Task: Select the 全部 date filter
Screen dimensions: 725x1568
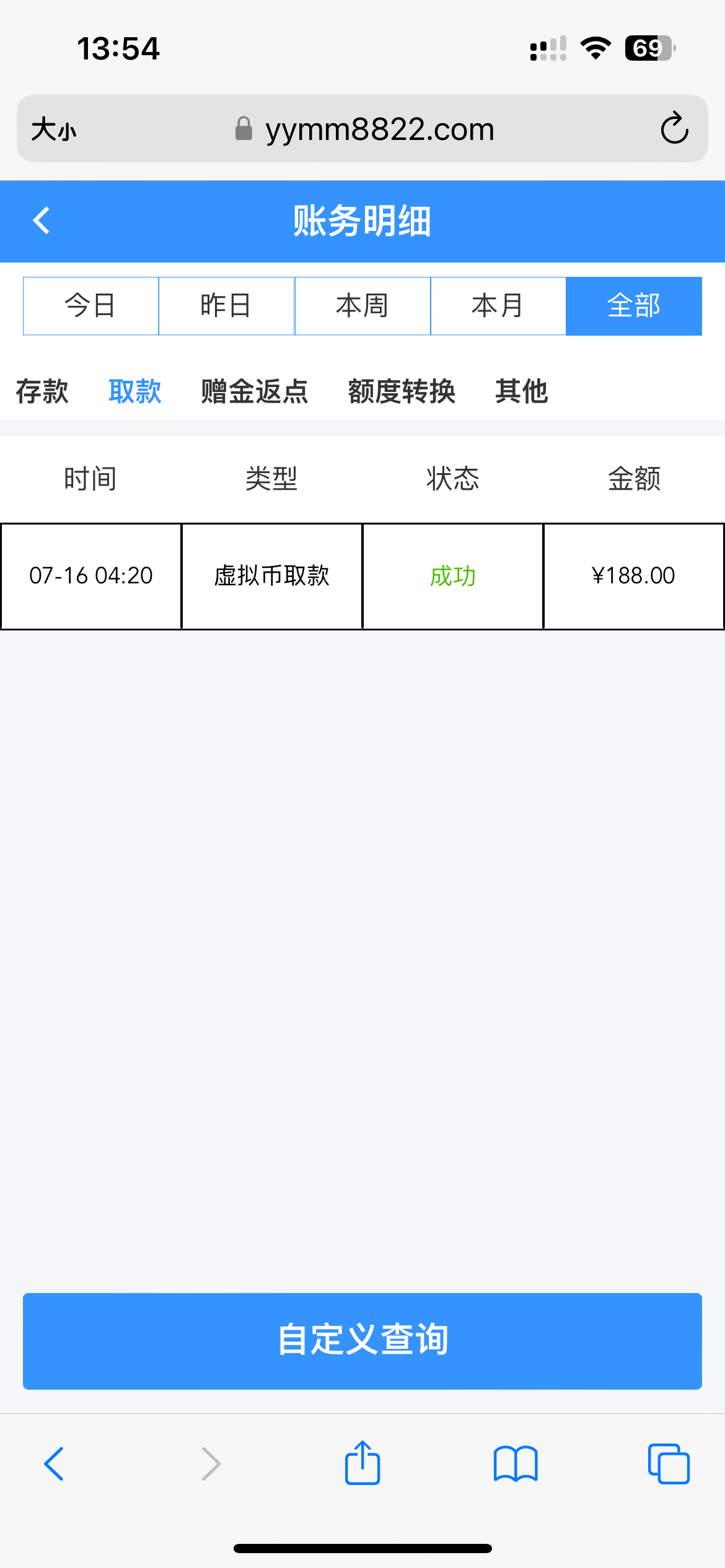Action: click(x=634, y=306)
